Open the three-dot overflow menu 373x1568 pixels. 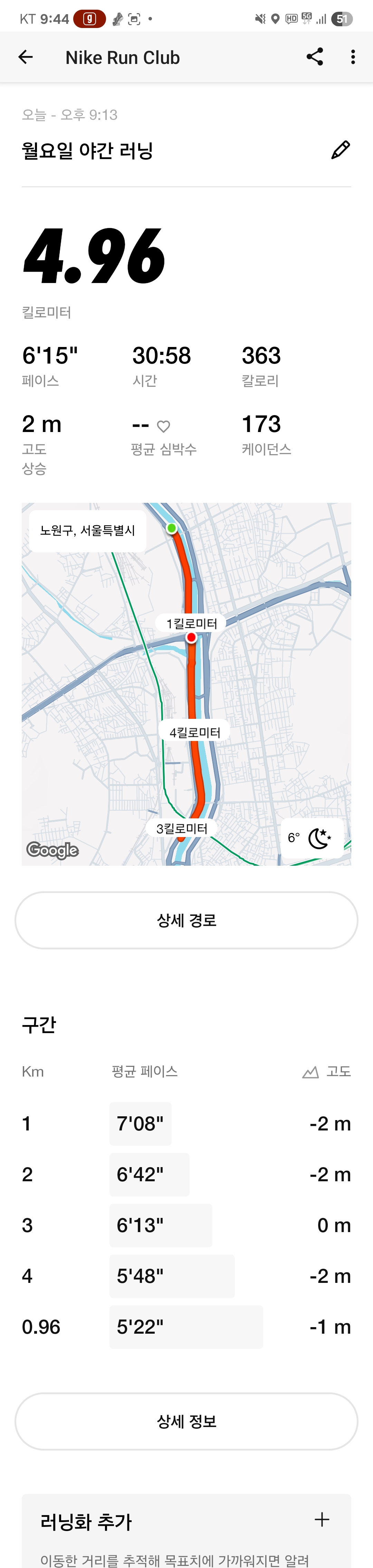pos(353,57)
